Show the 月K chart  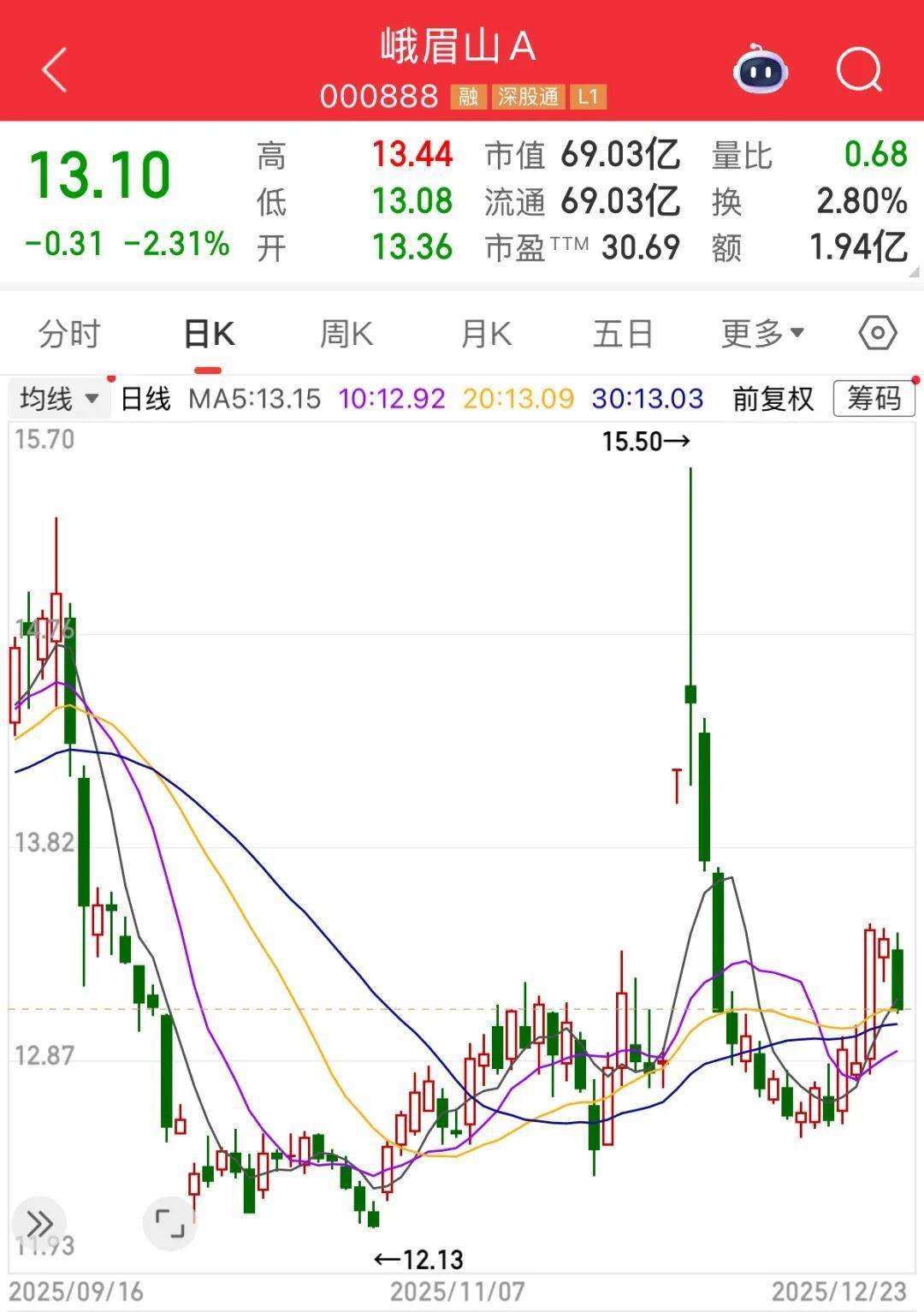point(486,334)
